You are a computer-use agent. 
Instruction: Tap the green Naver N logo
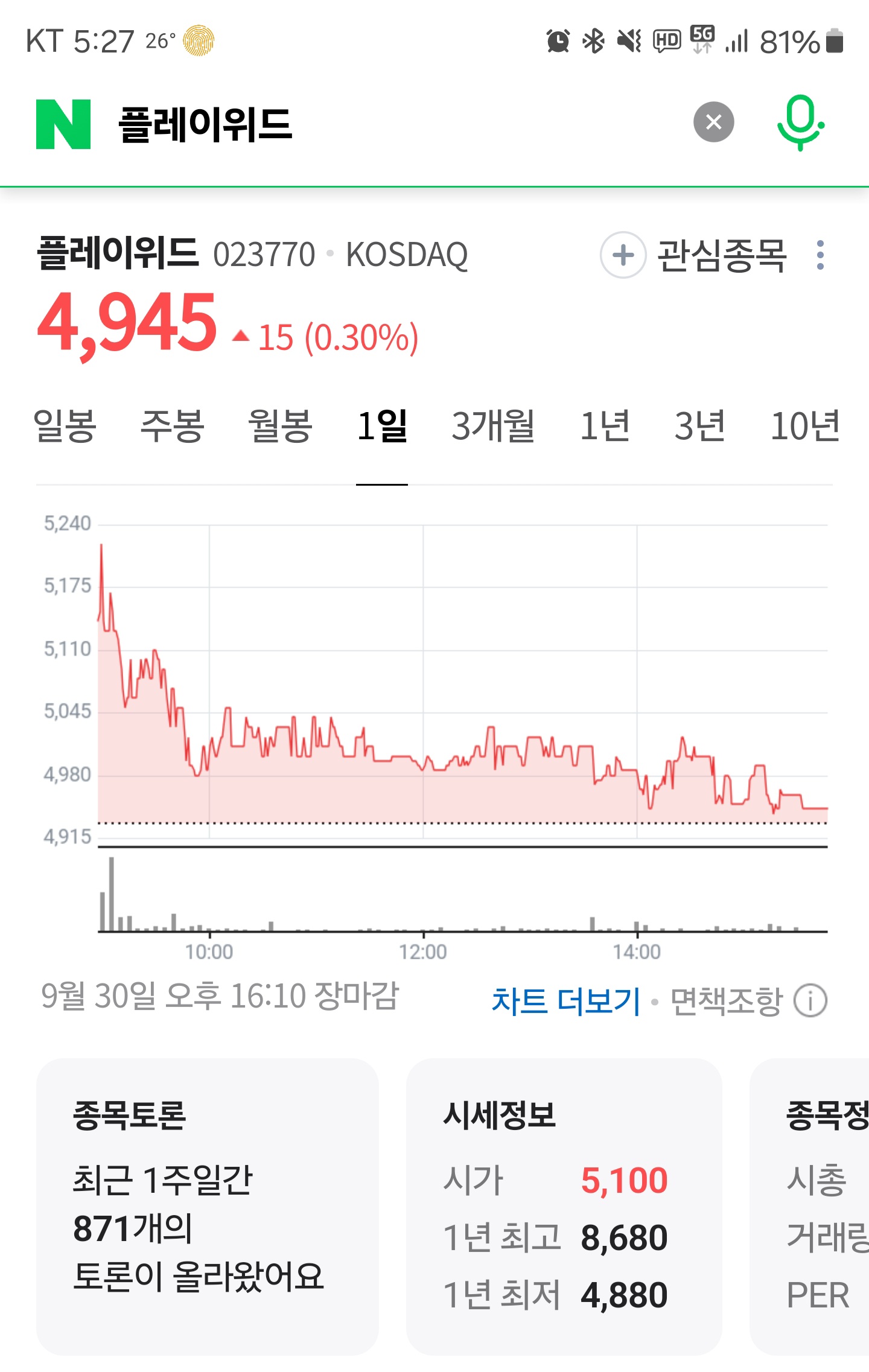click(x=63, y=124)
